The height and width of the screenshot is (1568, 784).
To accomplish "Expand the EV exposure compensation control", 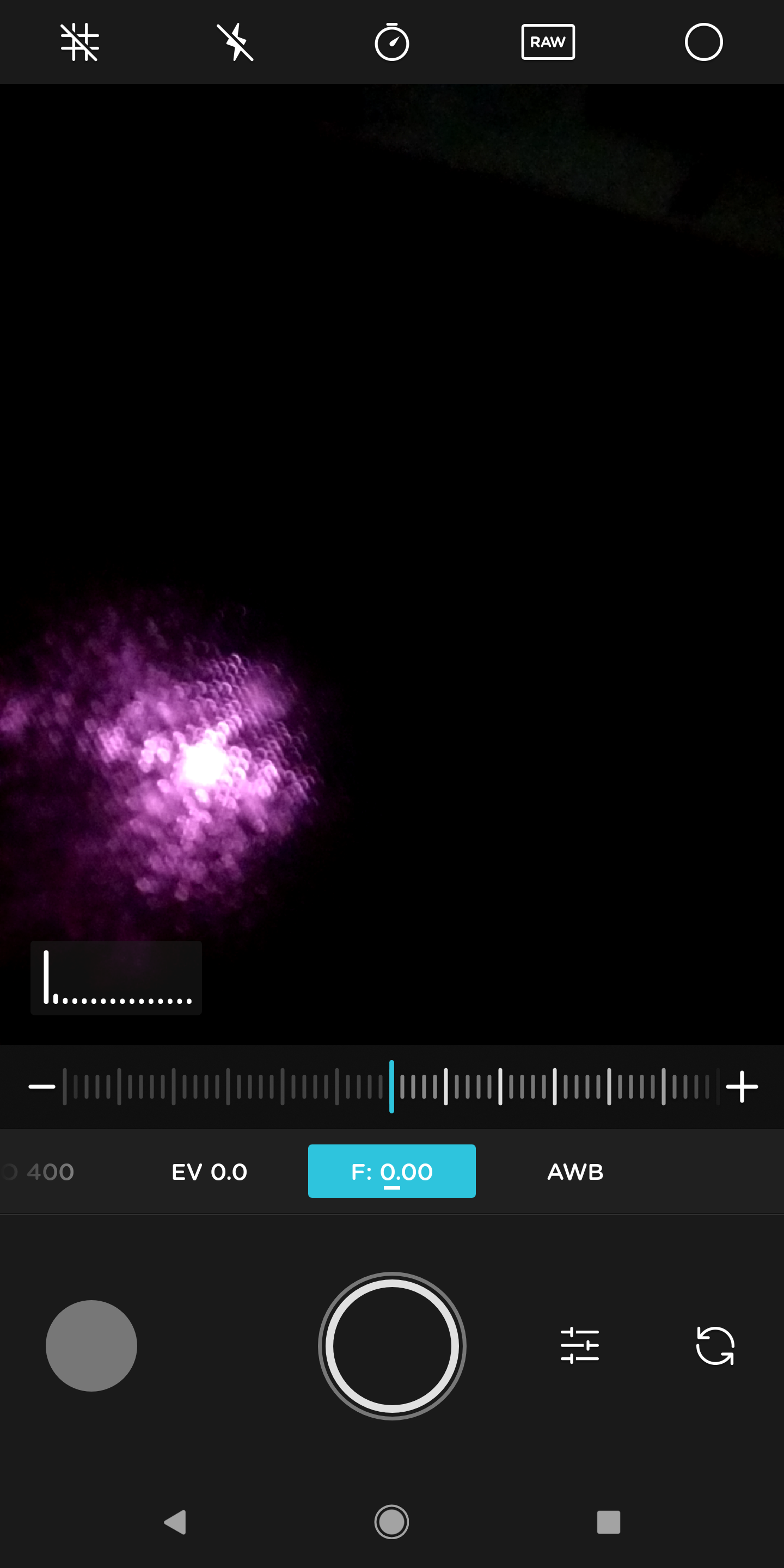I will click(x=209, y=1171).
